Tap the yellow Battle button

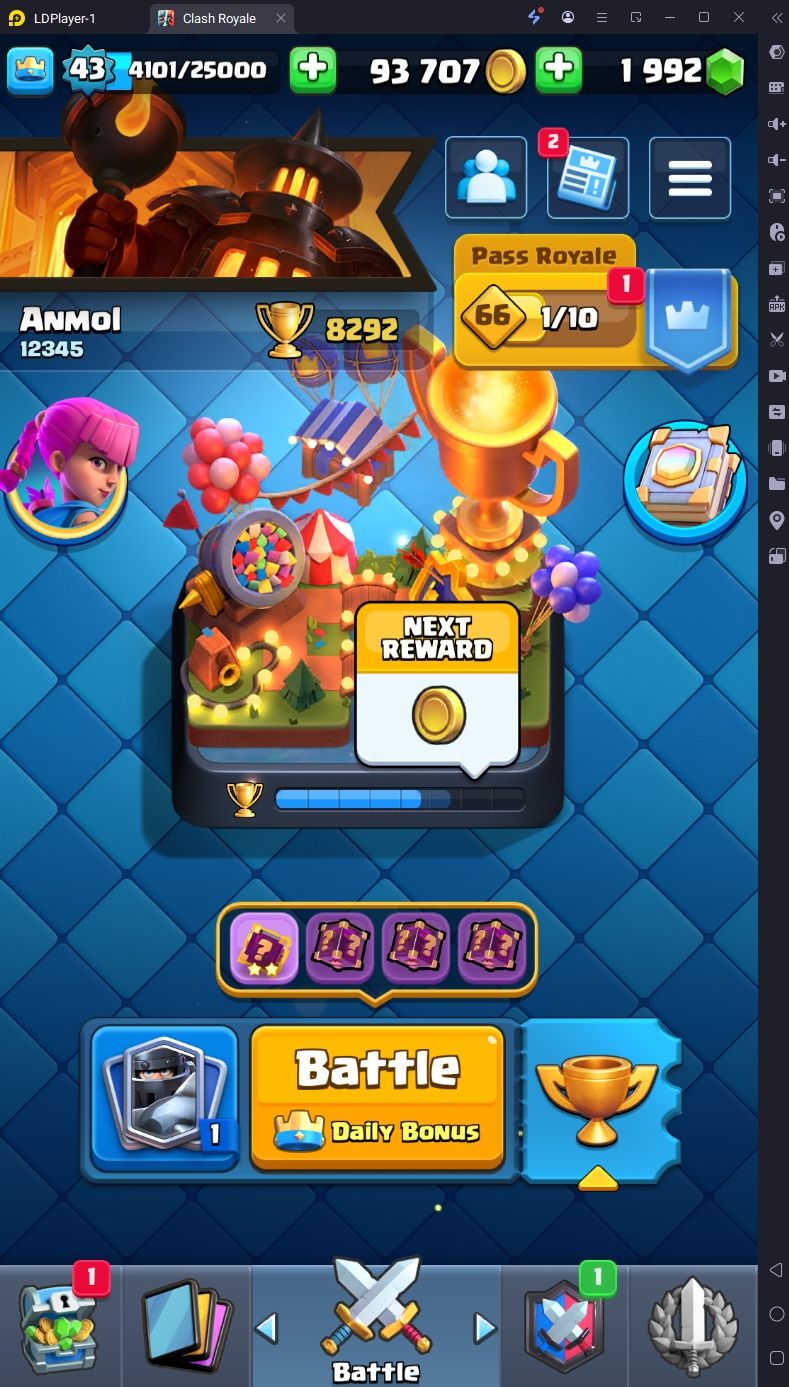pyautogui.click(x=377, y=1097)
